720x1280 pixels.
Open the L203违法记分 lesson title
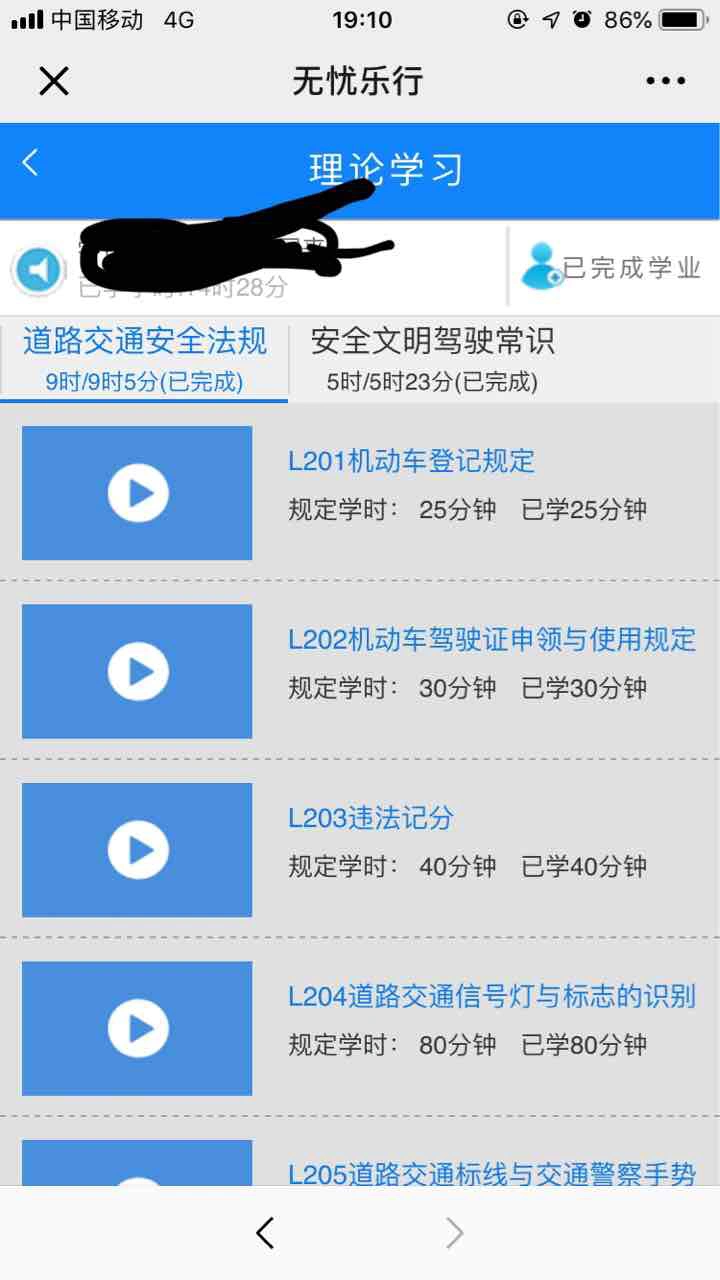click(x=371, y=818)
